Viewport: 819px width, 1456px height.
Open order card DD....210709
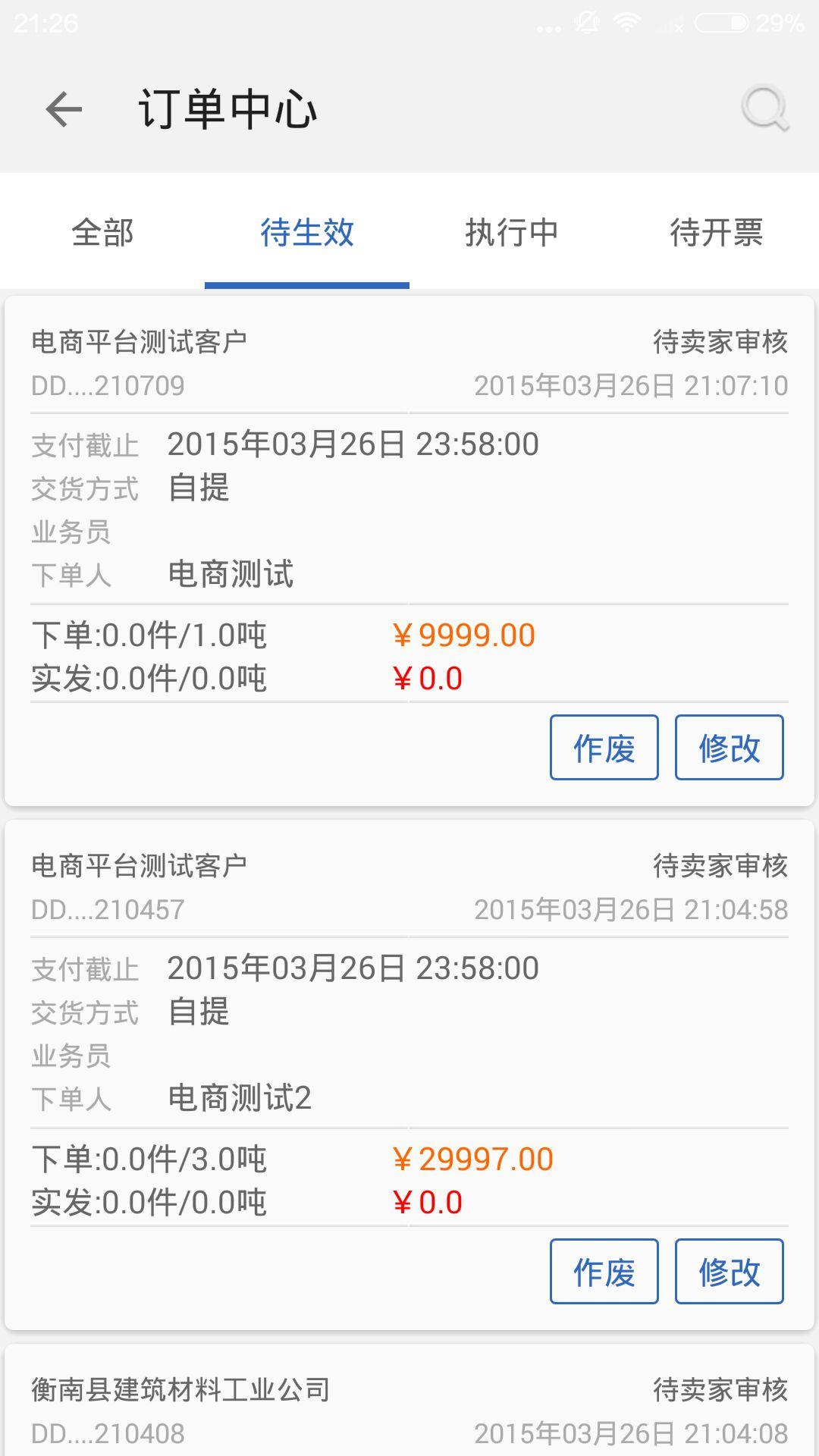pyautogui.click(x=409, y=508)
